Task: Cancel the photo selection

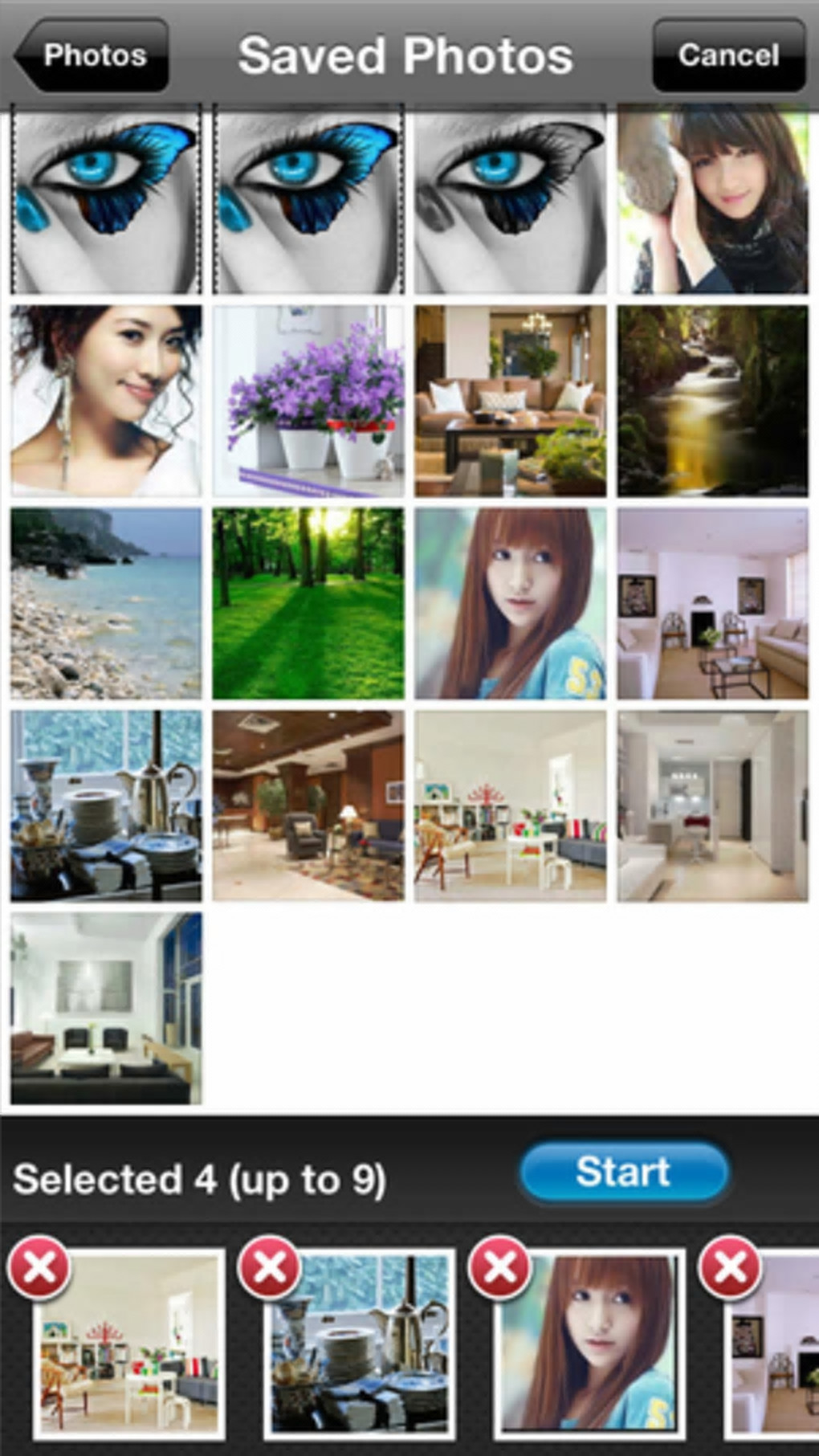Action: [728, 55]
